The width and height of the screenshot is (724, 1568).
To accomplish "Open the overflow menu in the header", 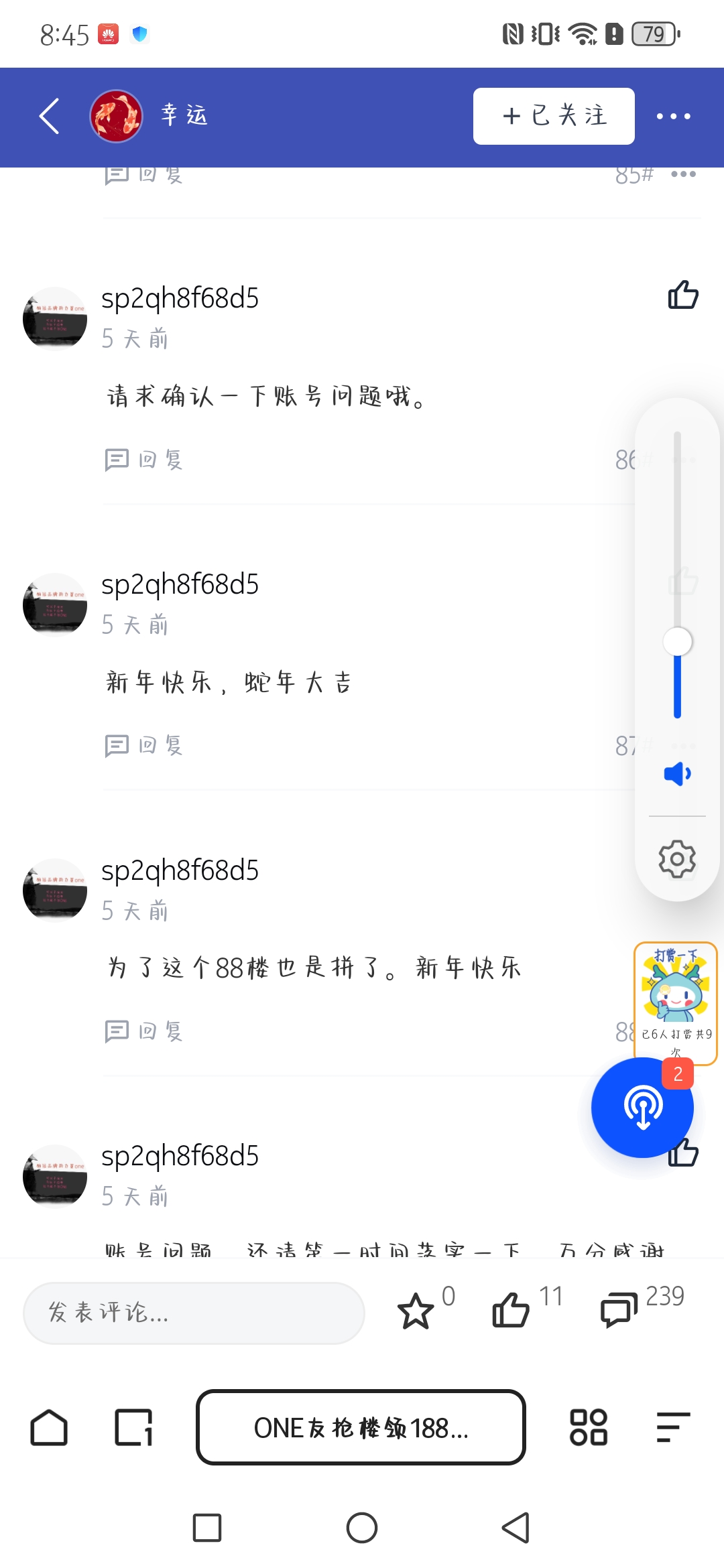I will pos(674,115).
